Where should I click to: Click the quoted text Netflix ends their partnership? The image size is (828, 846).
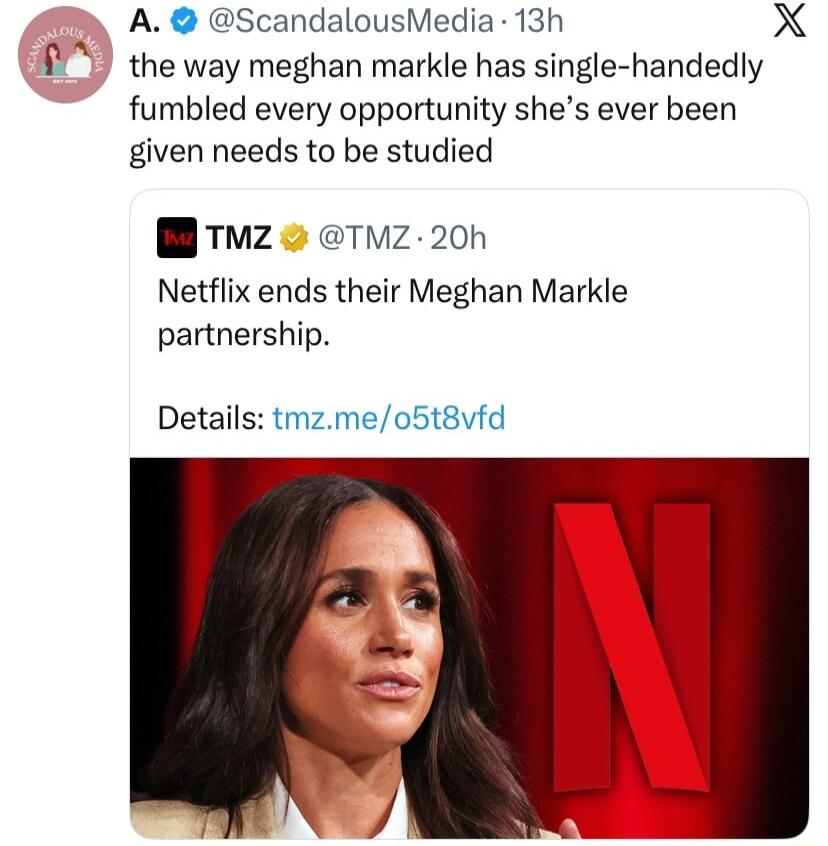(x=330, y=310)
